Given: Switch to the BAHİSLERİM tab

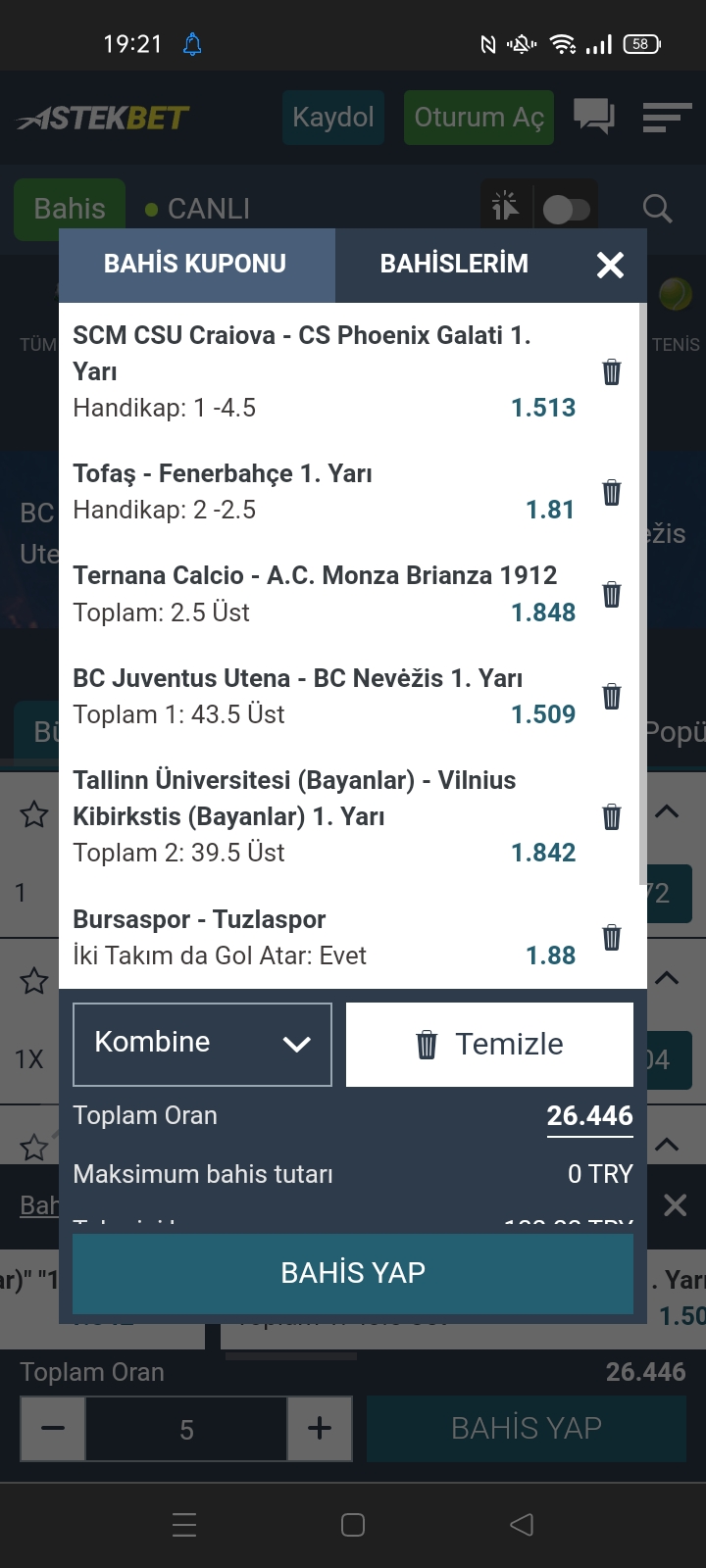Looking at the screenshot, I should coord(454,265).
